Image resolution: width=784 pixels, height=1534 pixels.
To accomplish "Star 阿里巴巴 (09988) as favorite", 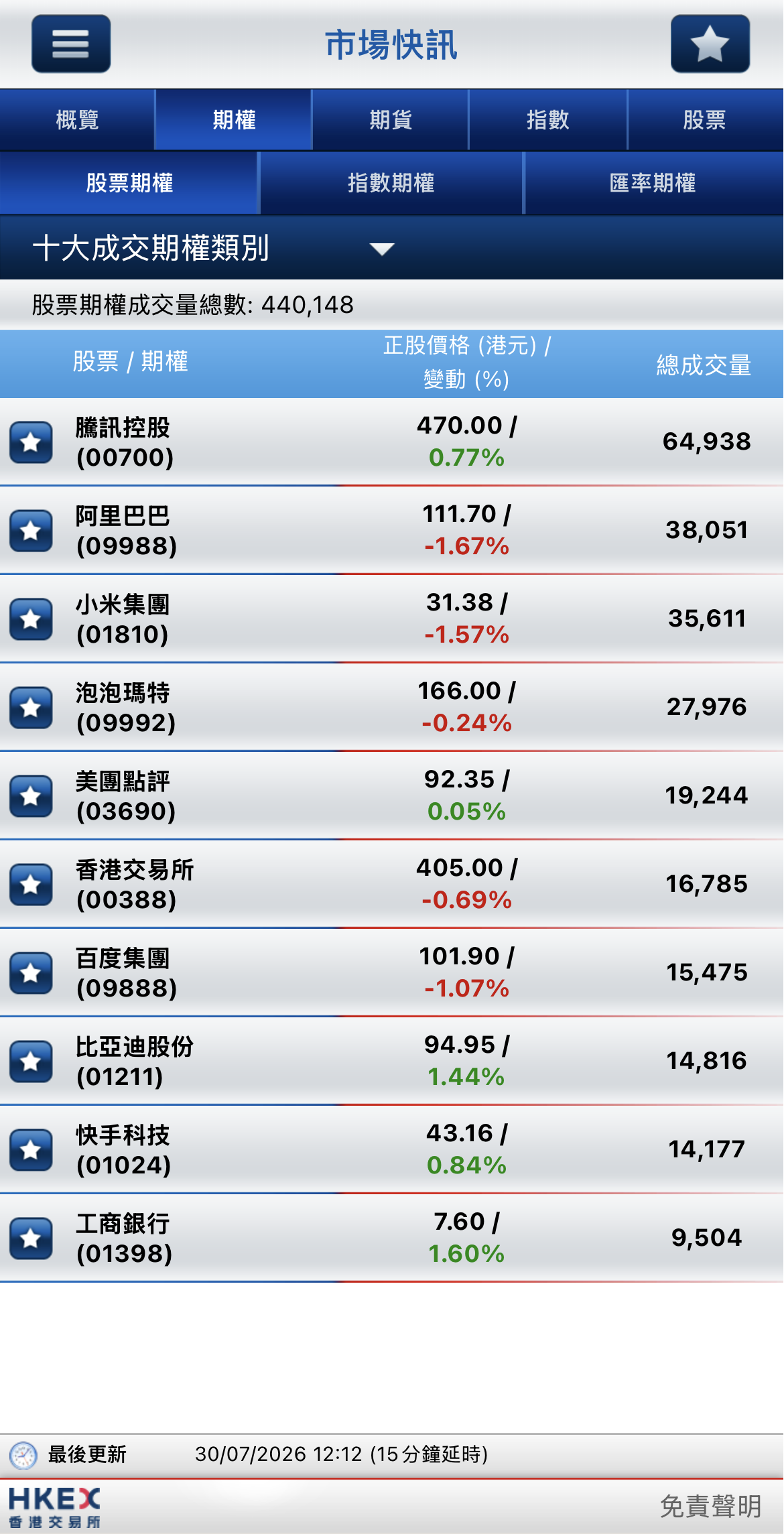I will [31, 531].
